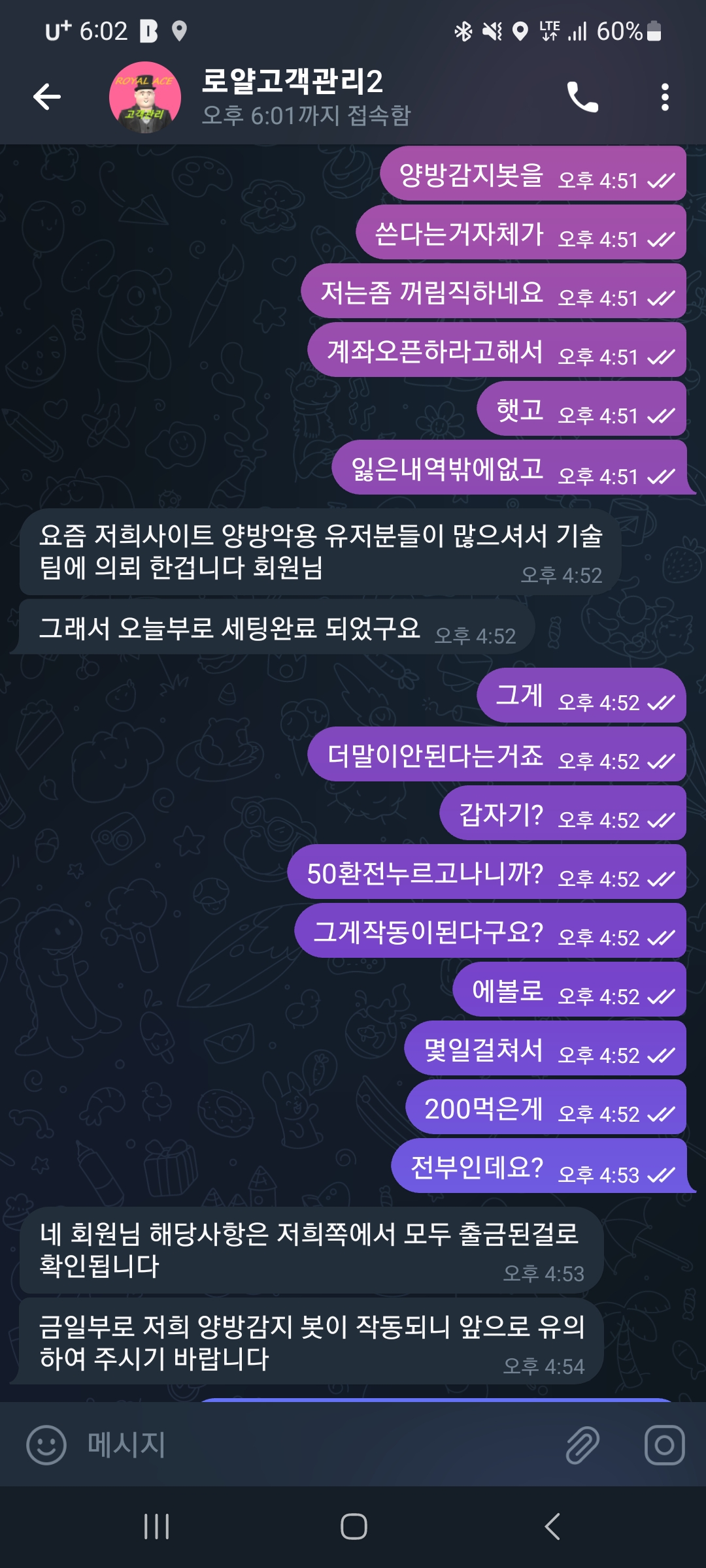This screenshot has height=1568, width=706.
Task: Start a voice call with 로얄고객관리2
Action: [582, 97]
